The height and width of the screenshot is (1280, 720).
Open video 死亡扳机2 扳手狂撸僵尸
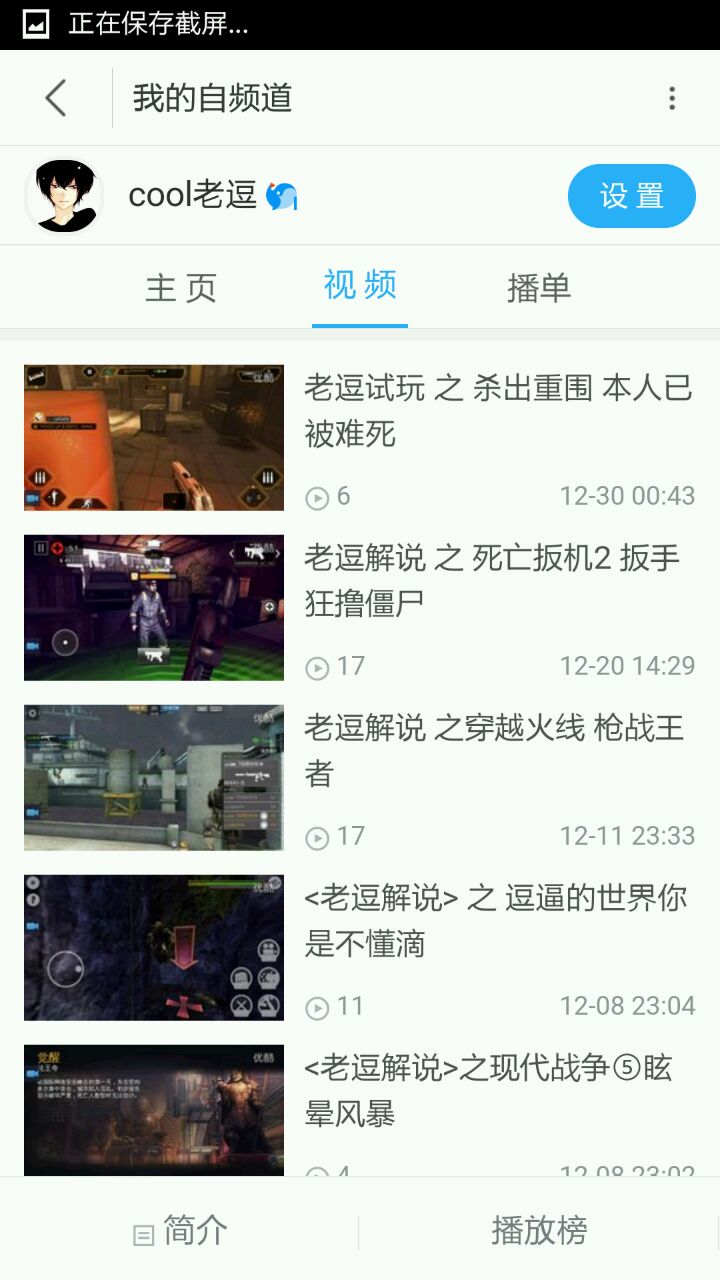pyautogui.click(x=154, y=608)
